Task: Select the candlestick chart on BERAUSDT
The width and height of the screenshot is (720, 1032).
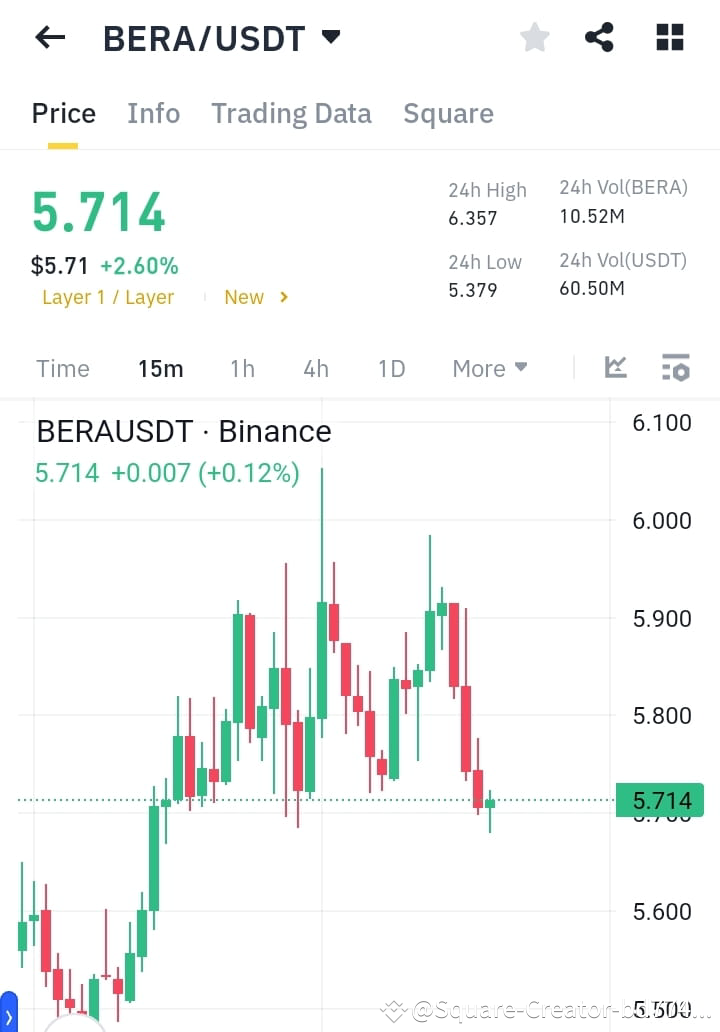Action: 300,700
